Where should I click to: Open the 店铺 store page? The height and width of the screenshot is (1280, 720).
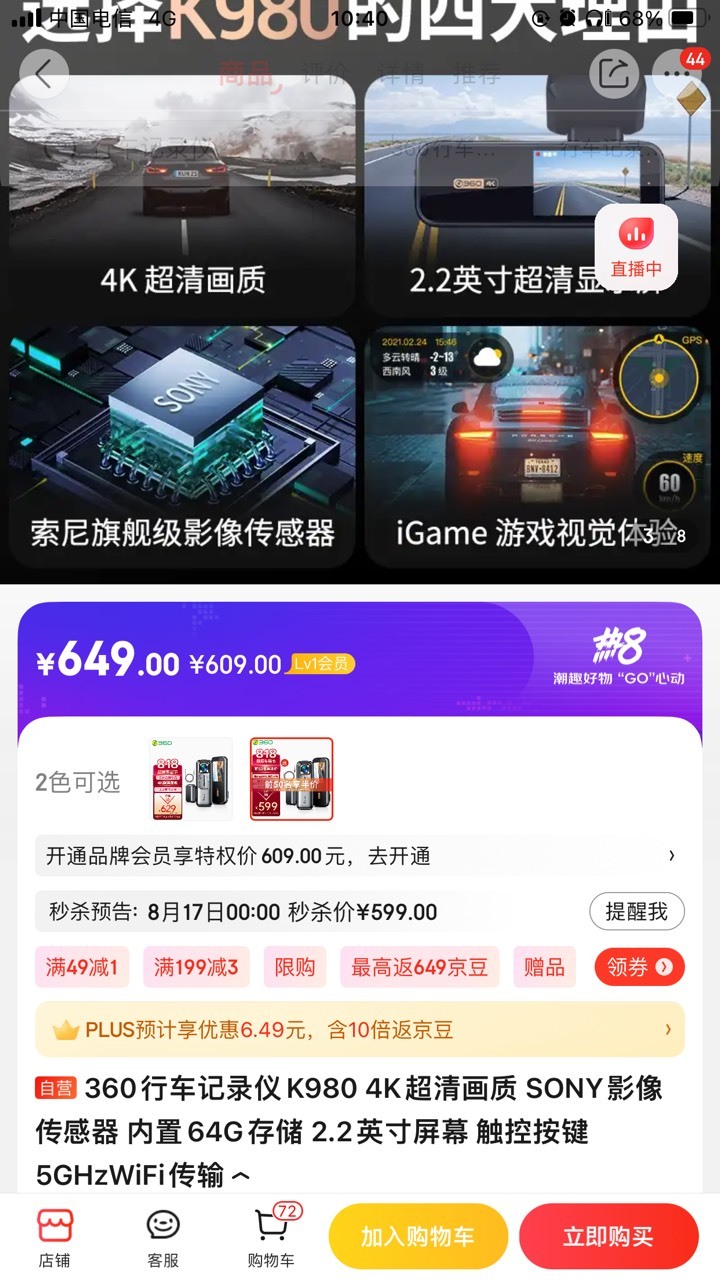[55, 1238]
